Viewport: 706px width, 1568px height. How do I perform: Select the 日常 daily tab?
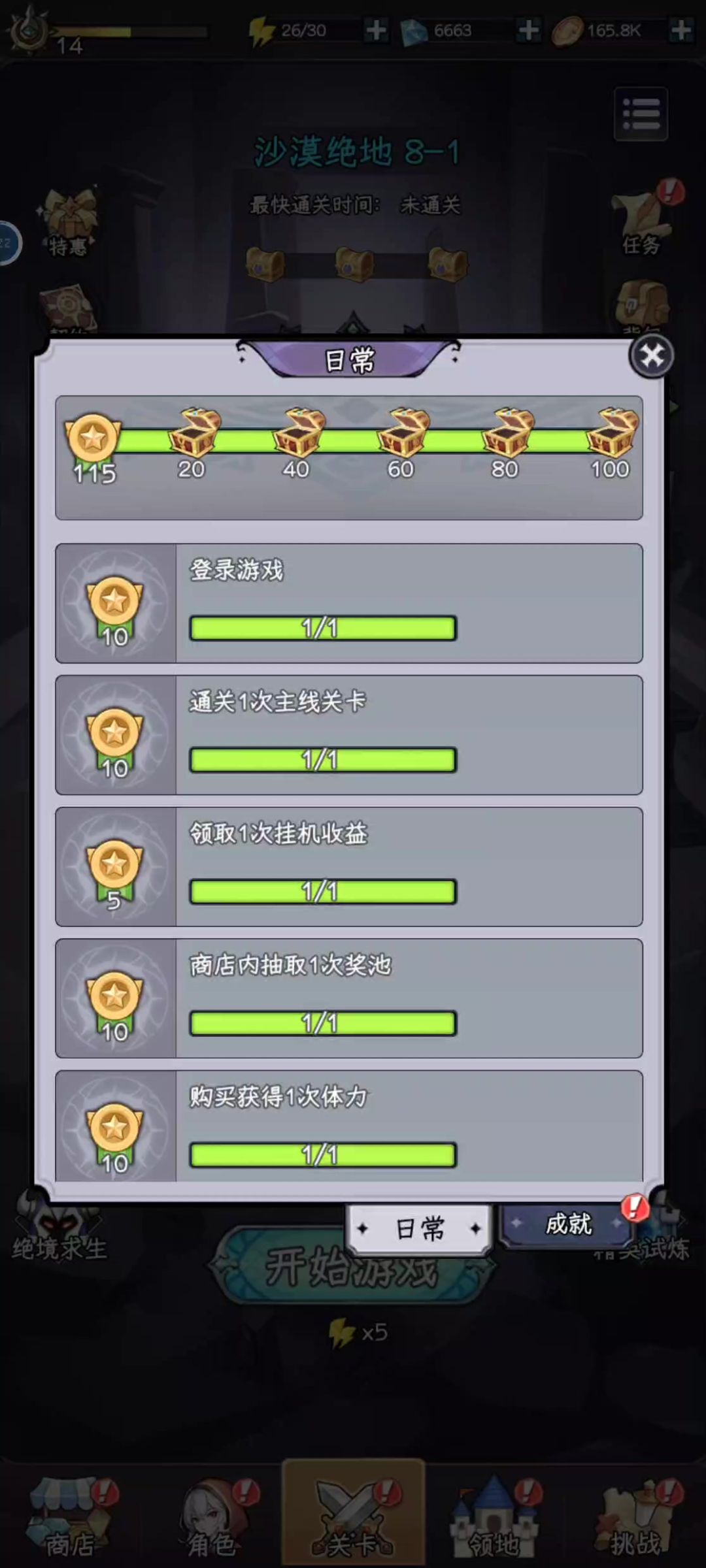click(420, 1229)
